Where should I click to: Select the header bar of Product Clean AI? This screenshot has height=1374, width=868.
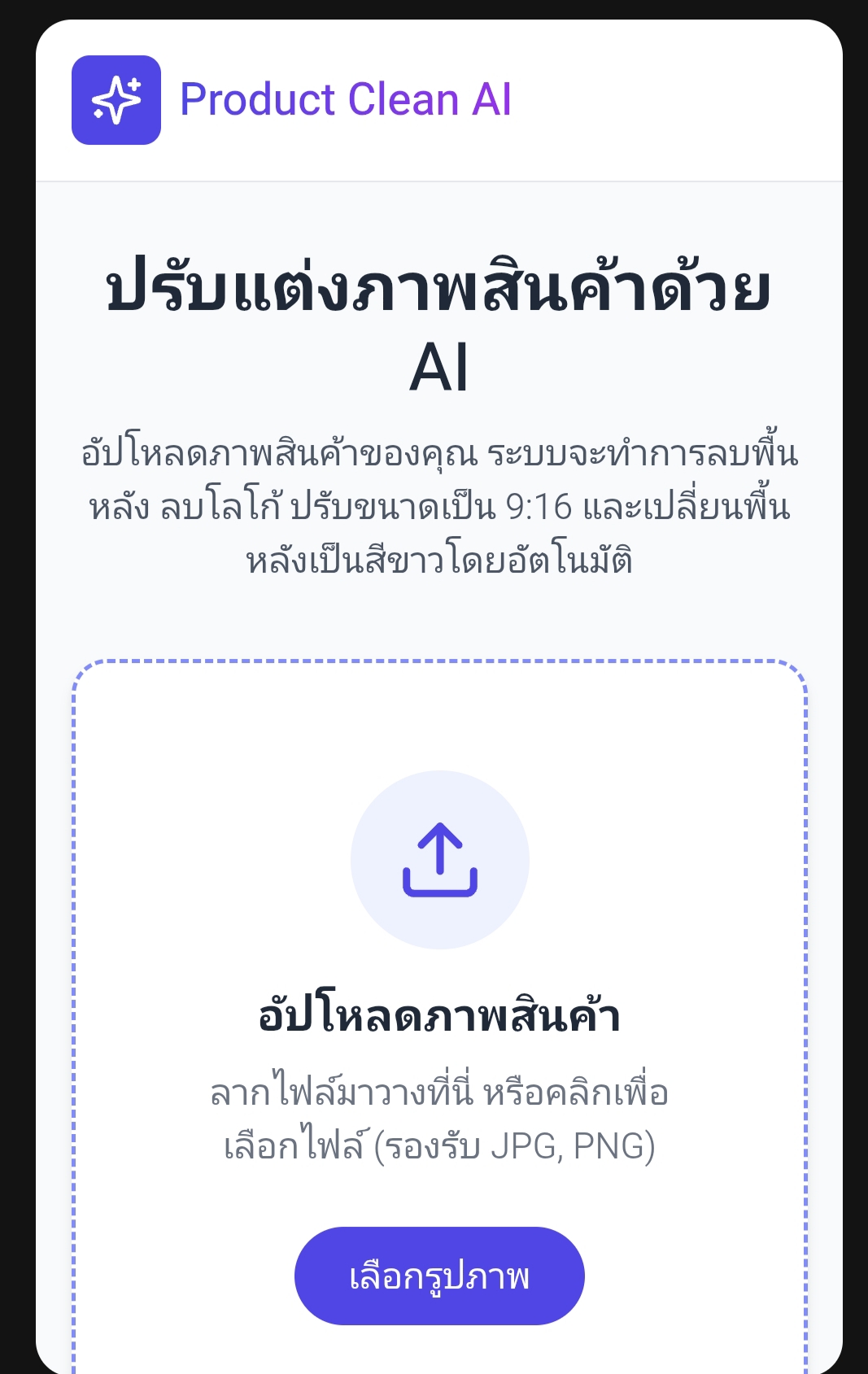(434, 99)
